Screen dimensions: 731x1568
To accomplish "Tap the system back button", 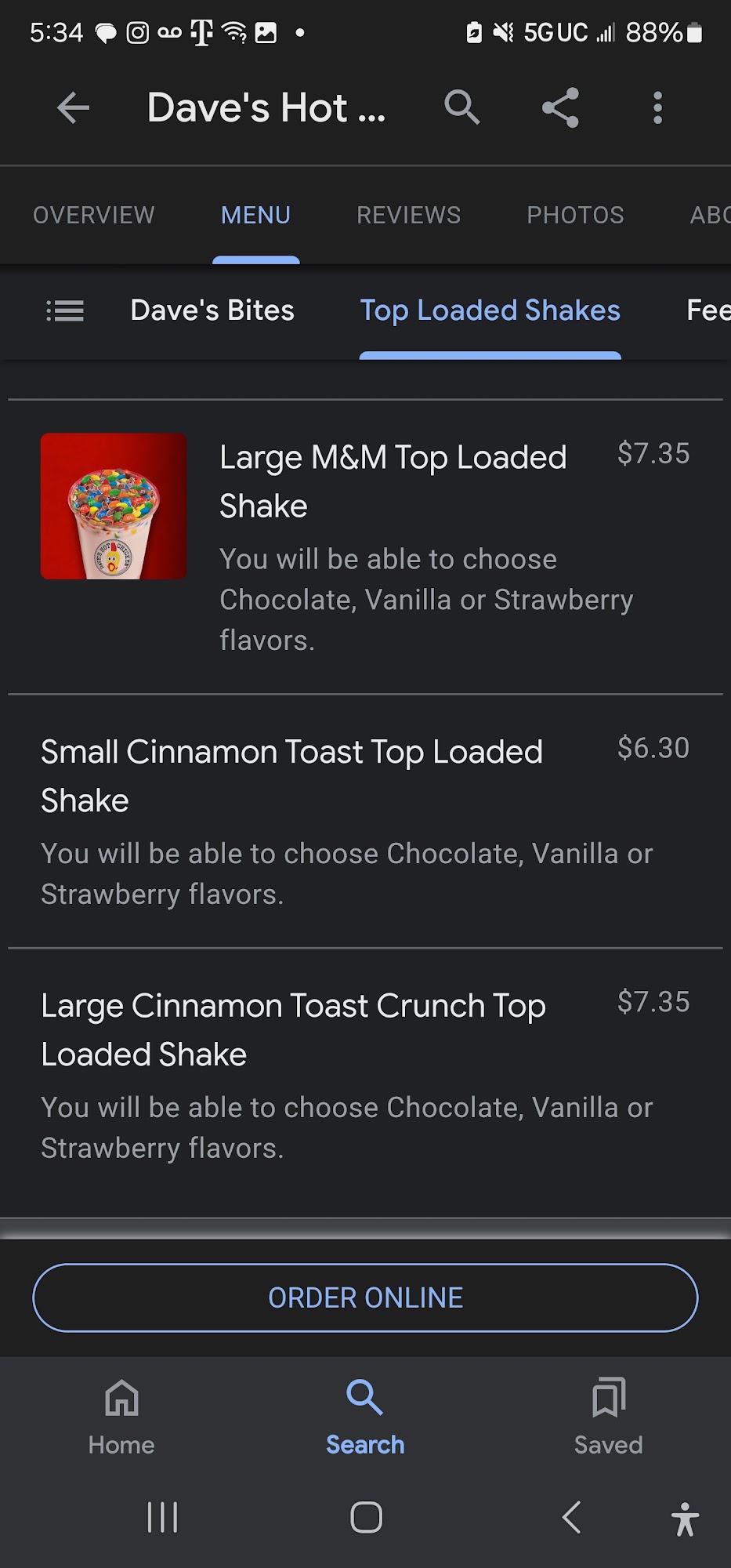I will tap(571, 1517).
